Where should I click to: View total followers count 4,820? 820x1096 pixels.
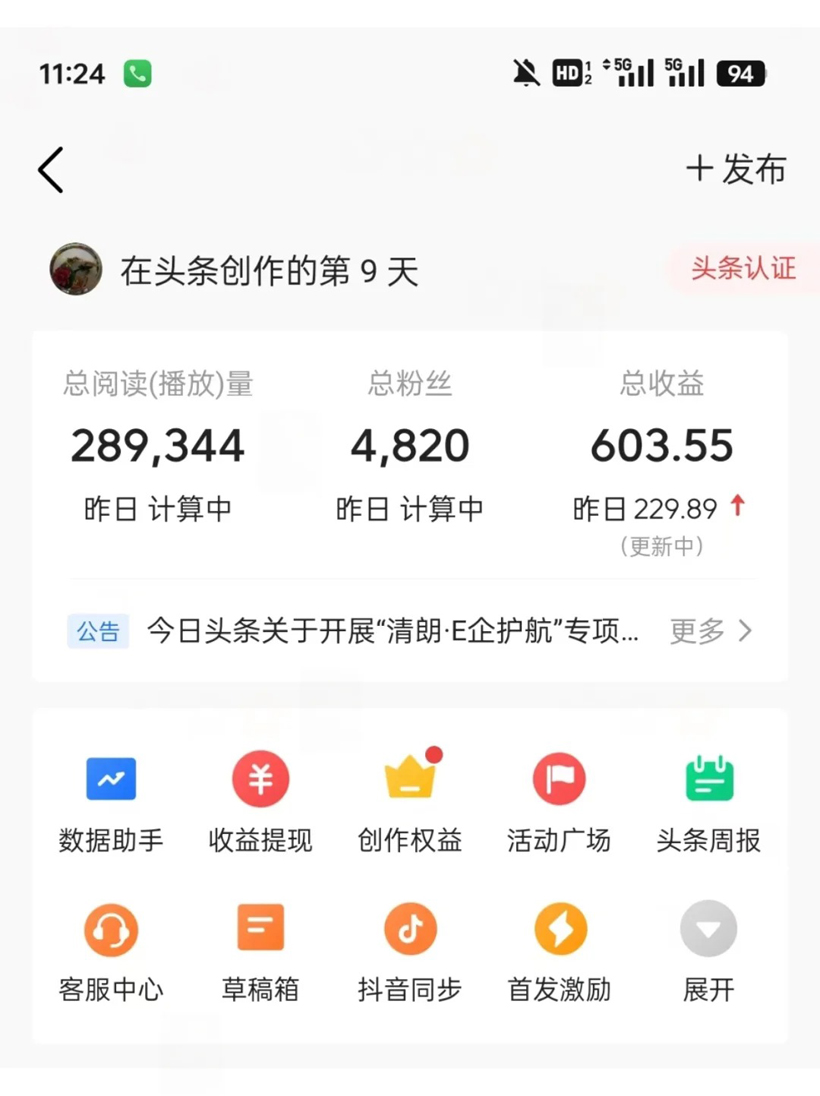(410, 445)
